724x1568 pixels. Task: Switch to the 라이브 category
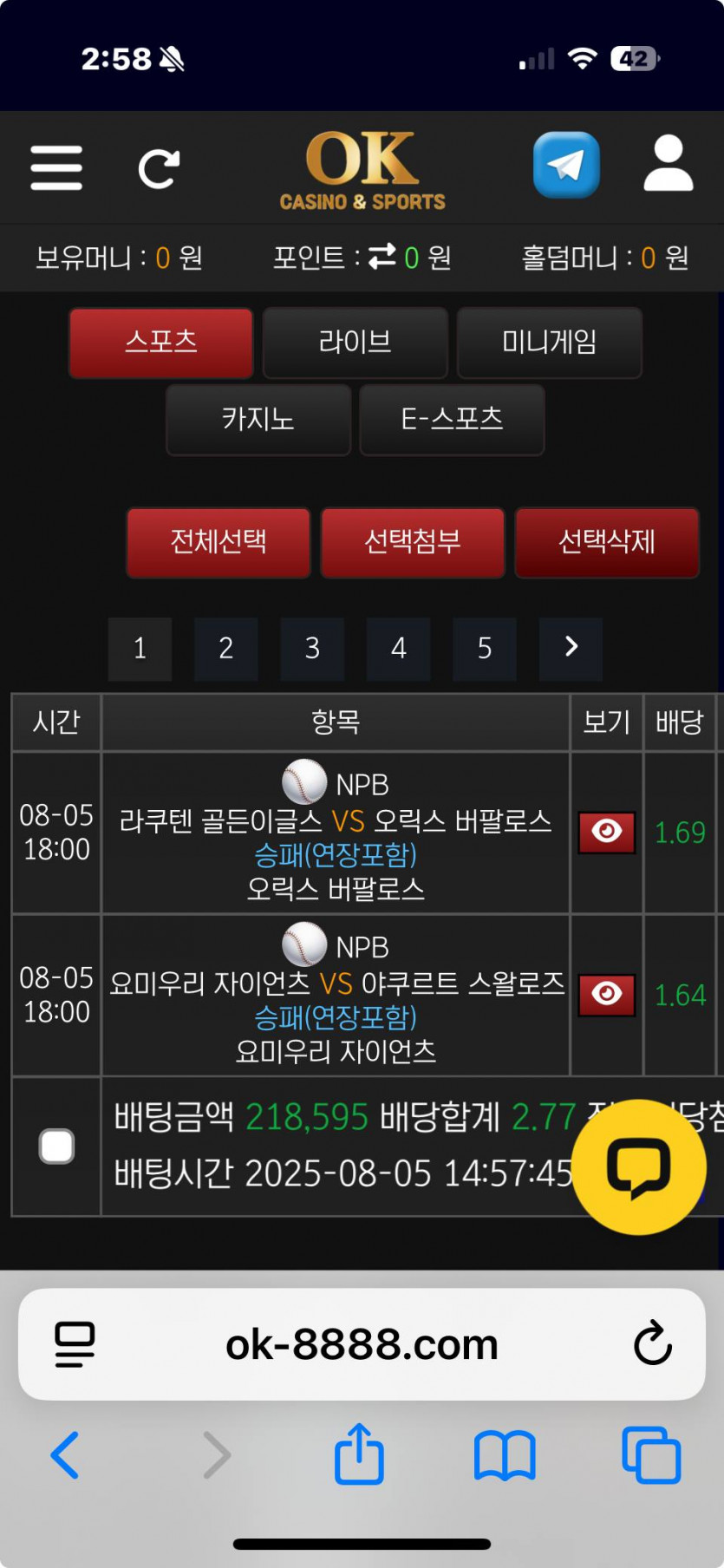[355, 343]
